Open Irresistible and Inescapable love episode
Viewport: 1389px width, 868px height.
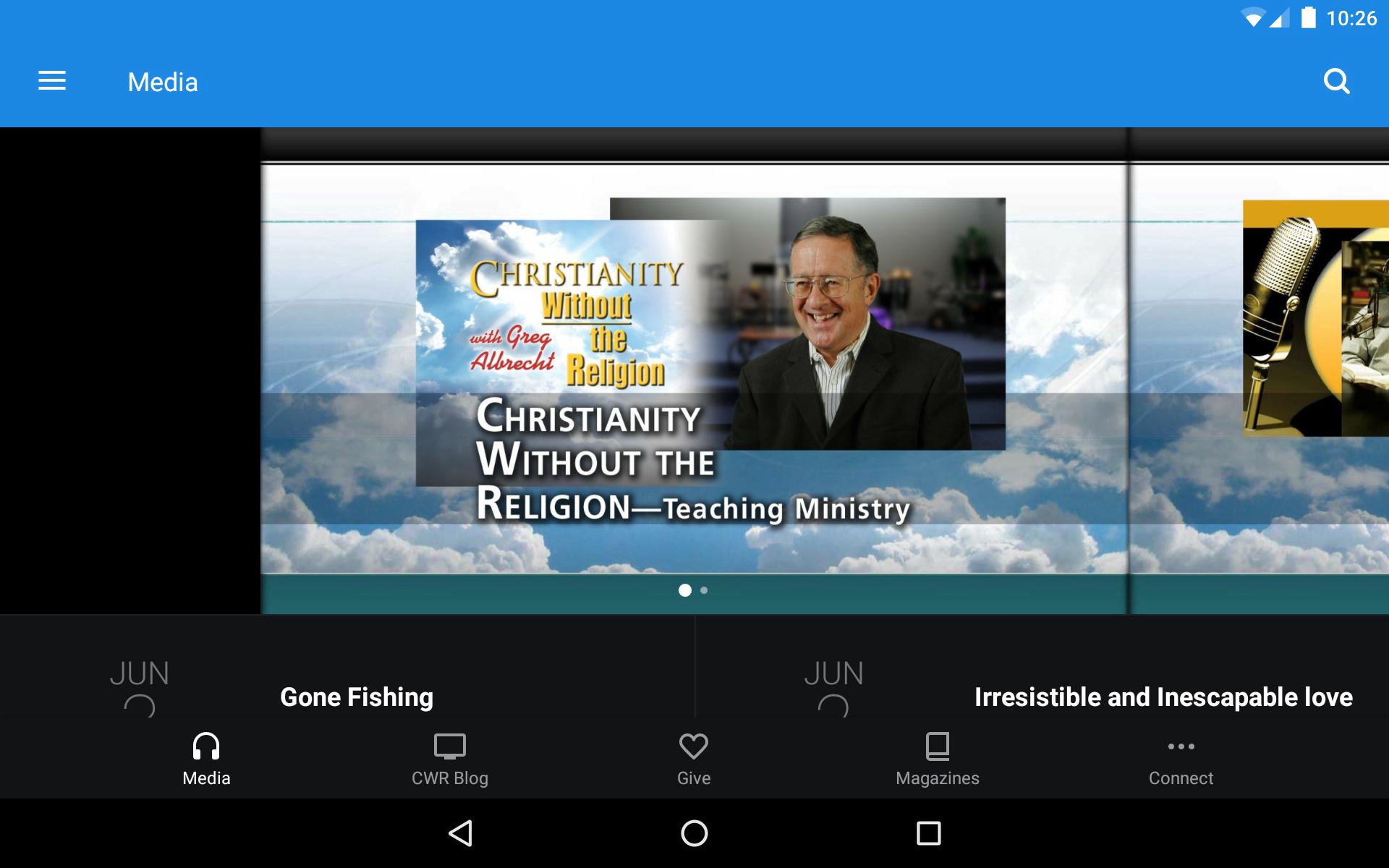[1163, 697]
